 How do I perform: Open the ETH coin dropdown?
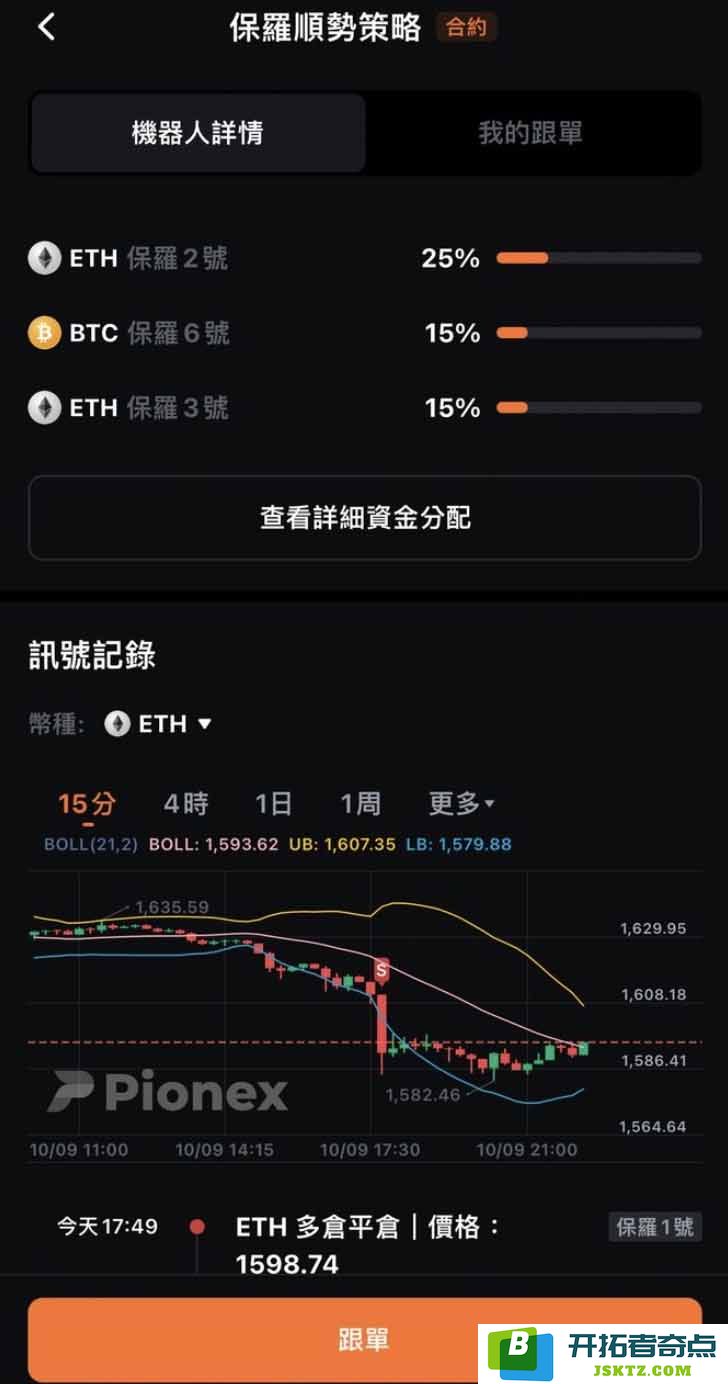click(160, 724)
